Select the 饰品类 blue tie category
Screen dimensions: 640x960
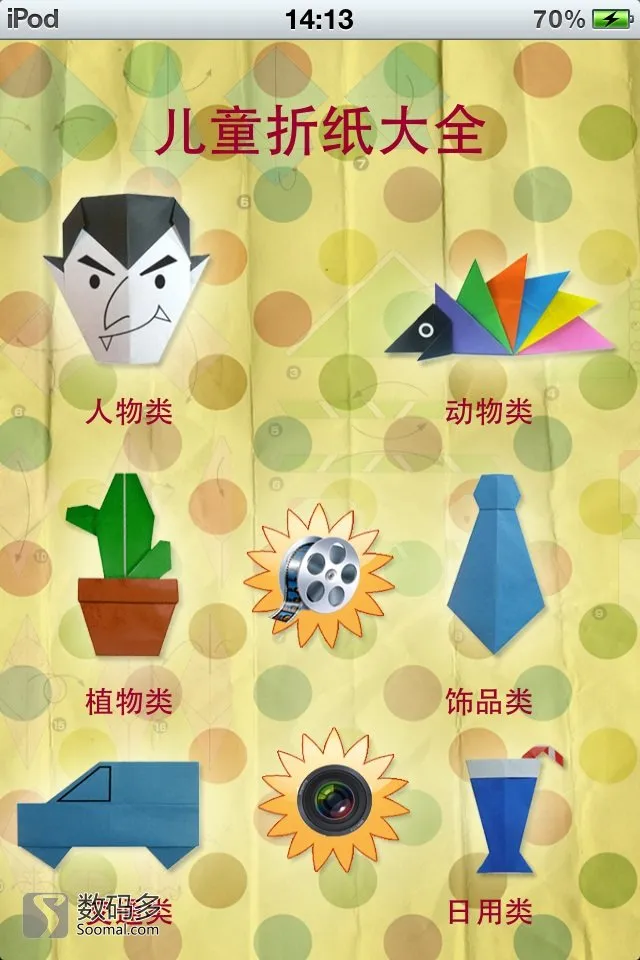pos(494,566)
